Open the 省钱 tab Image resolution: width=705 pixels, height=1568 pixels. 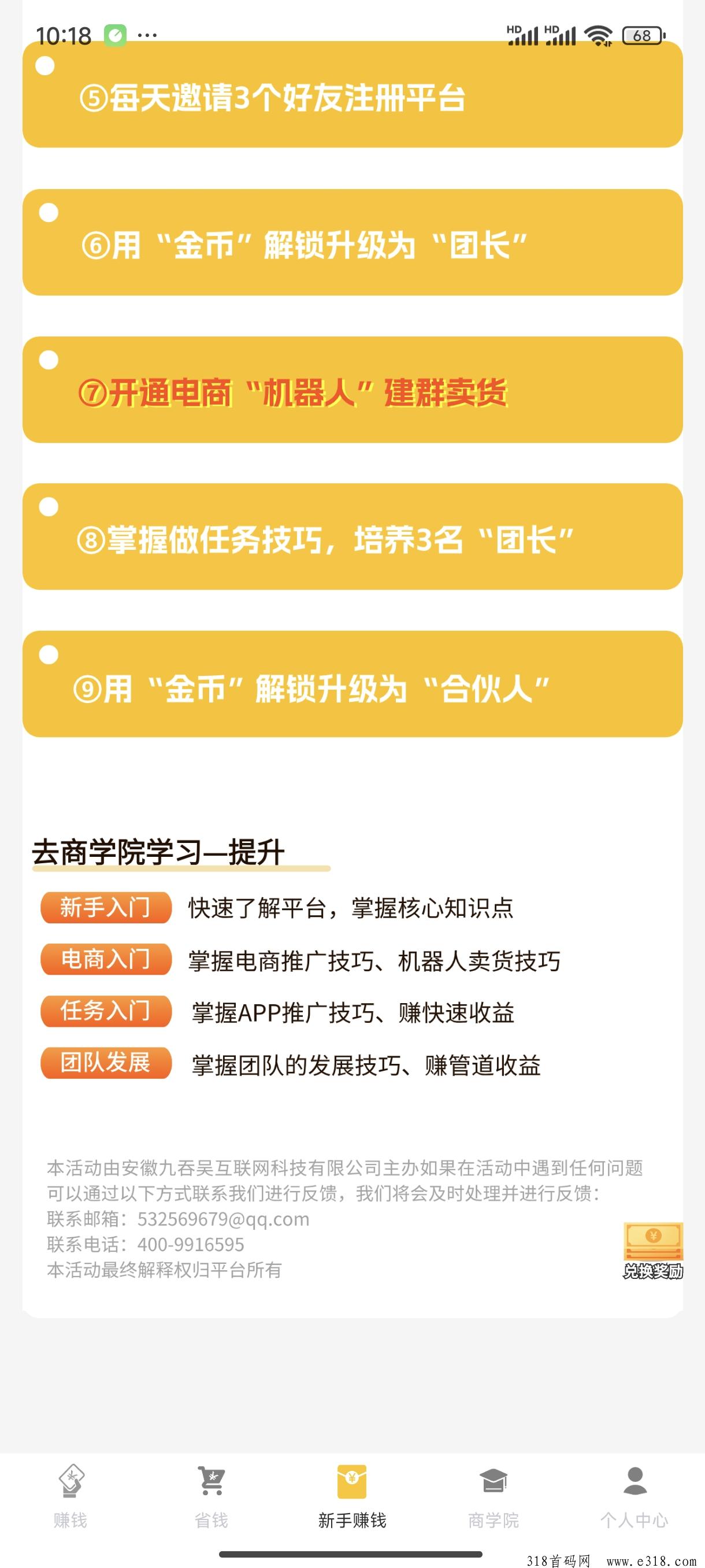[x=211, y=1496]
